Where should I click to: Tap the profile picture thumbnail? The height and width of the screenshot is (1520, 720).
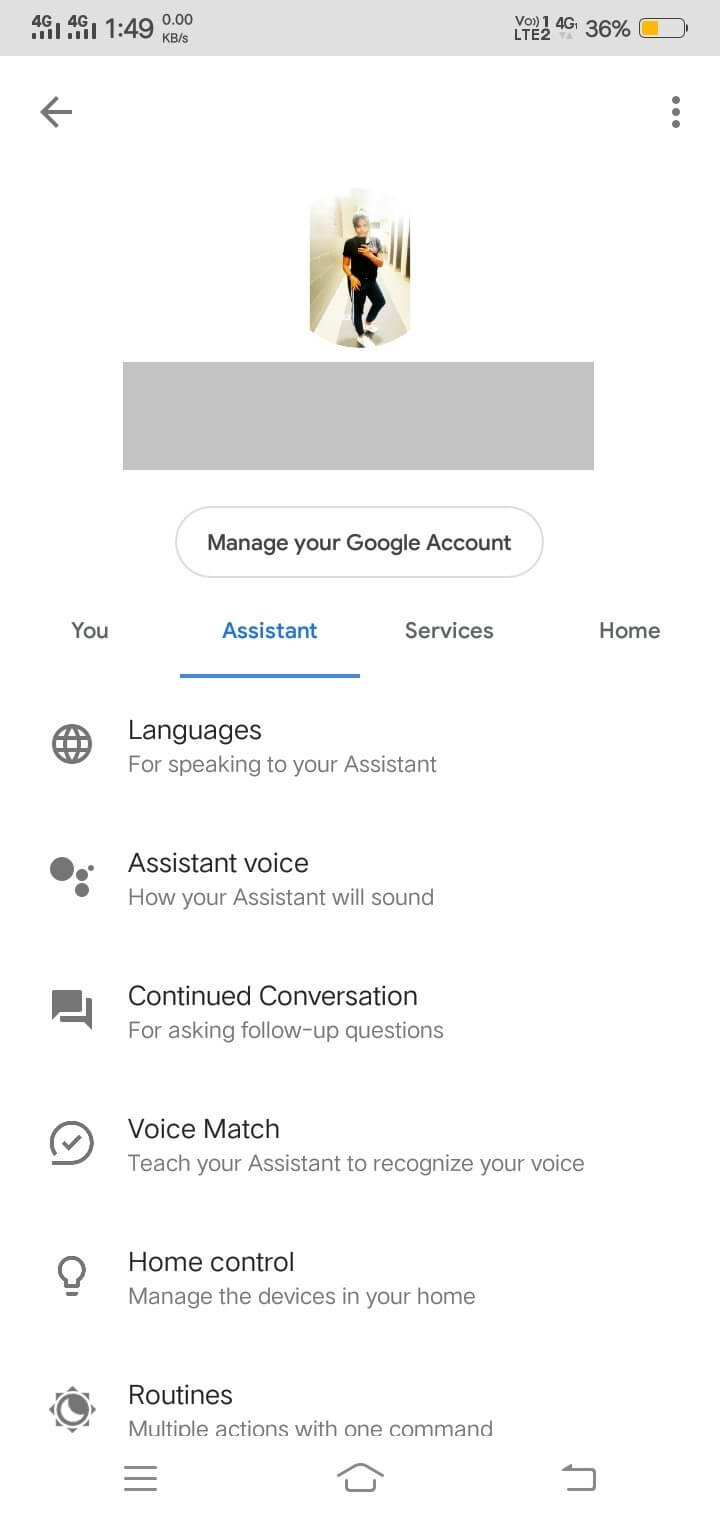click(359, 265)
